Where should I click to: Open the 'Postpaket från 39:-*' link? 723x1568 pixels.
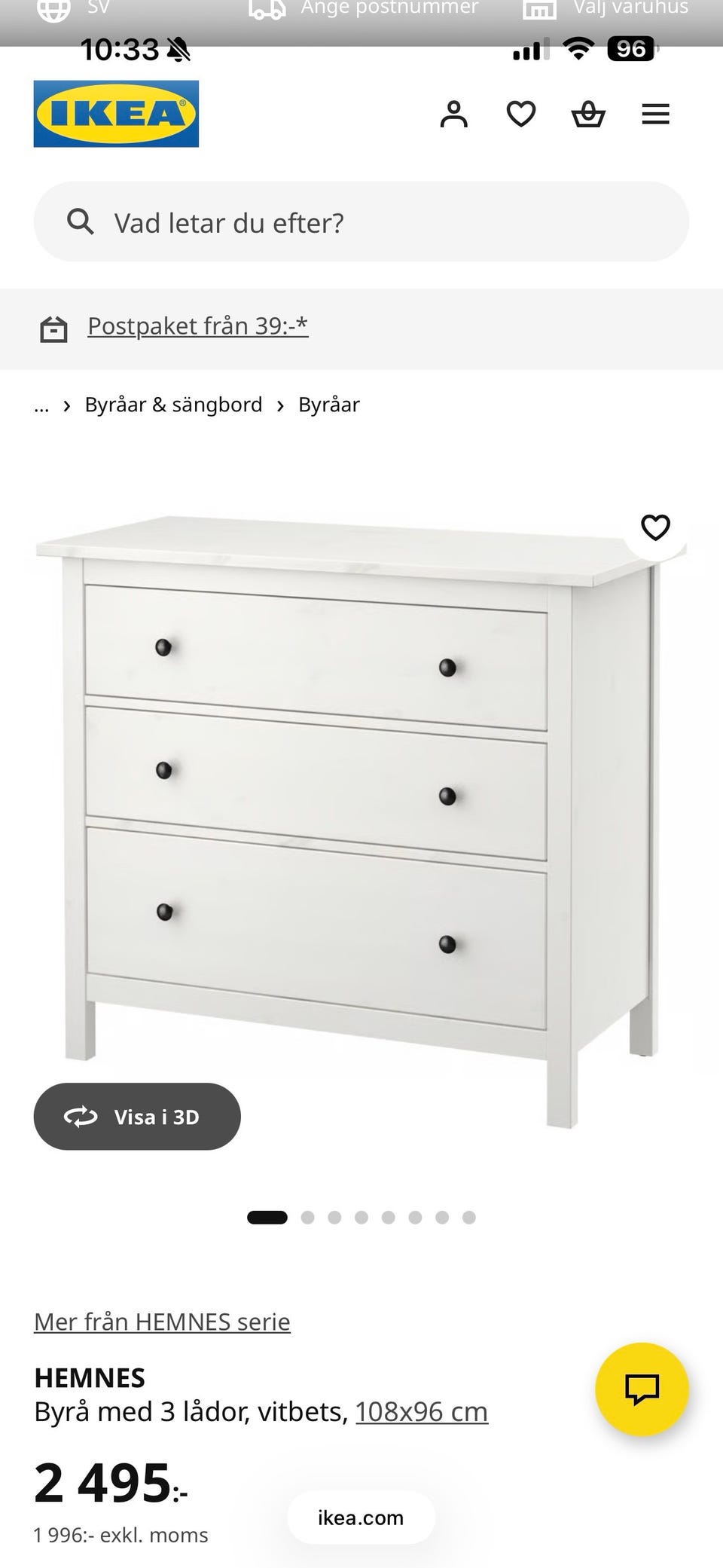197,326
